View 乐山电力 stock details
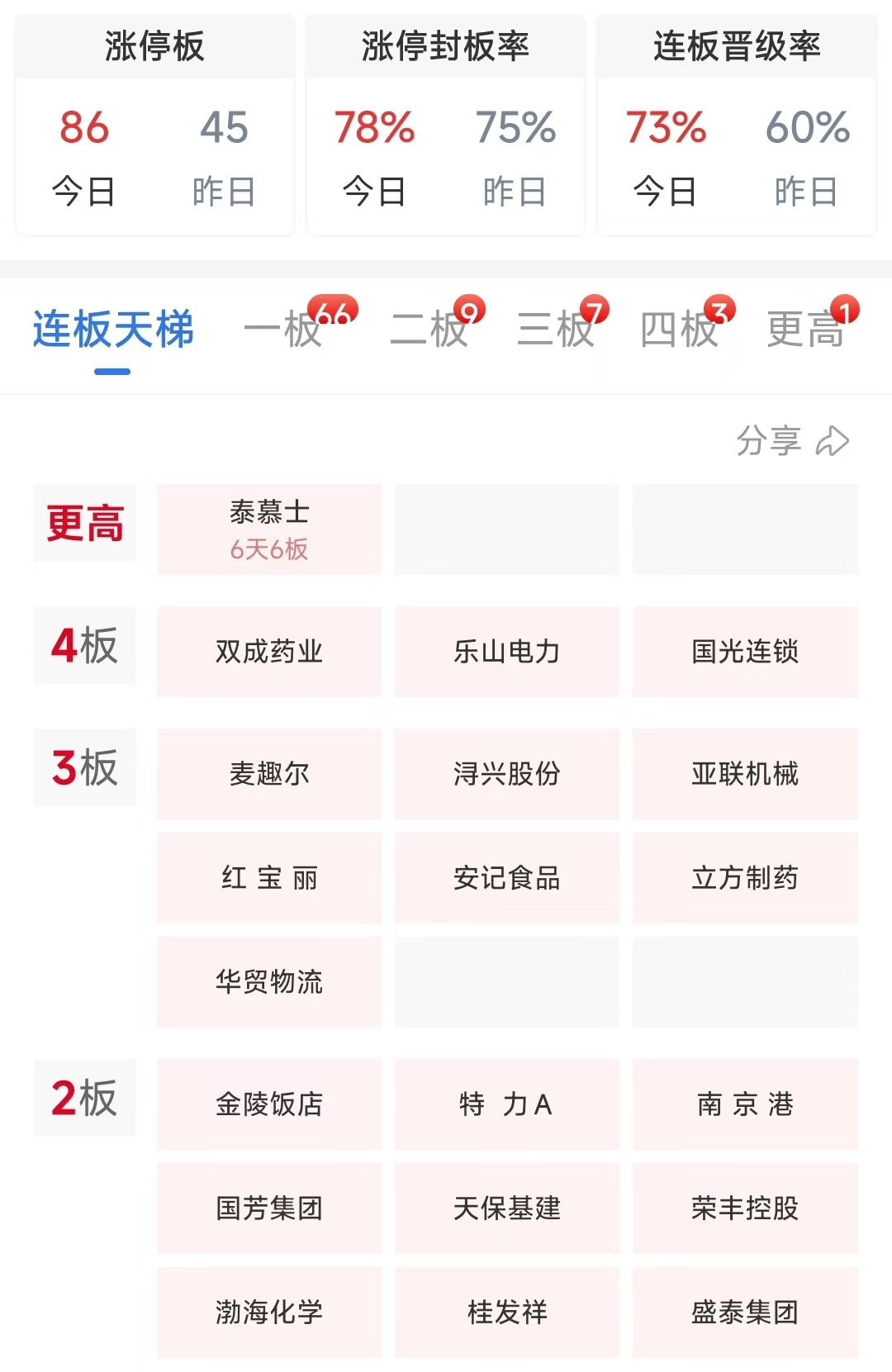This screenshot has width=892, height=1372. [507, 652]
